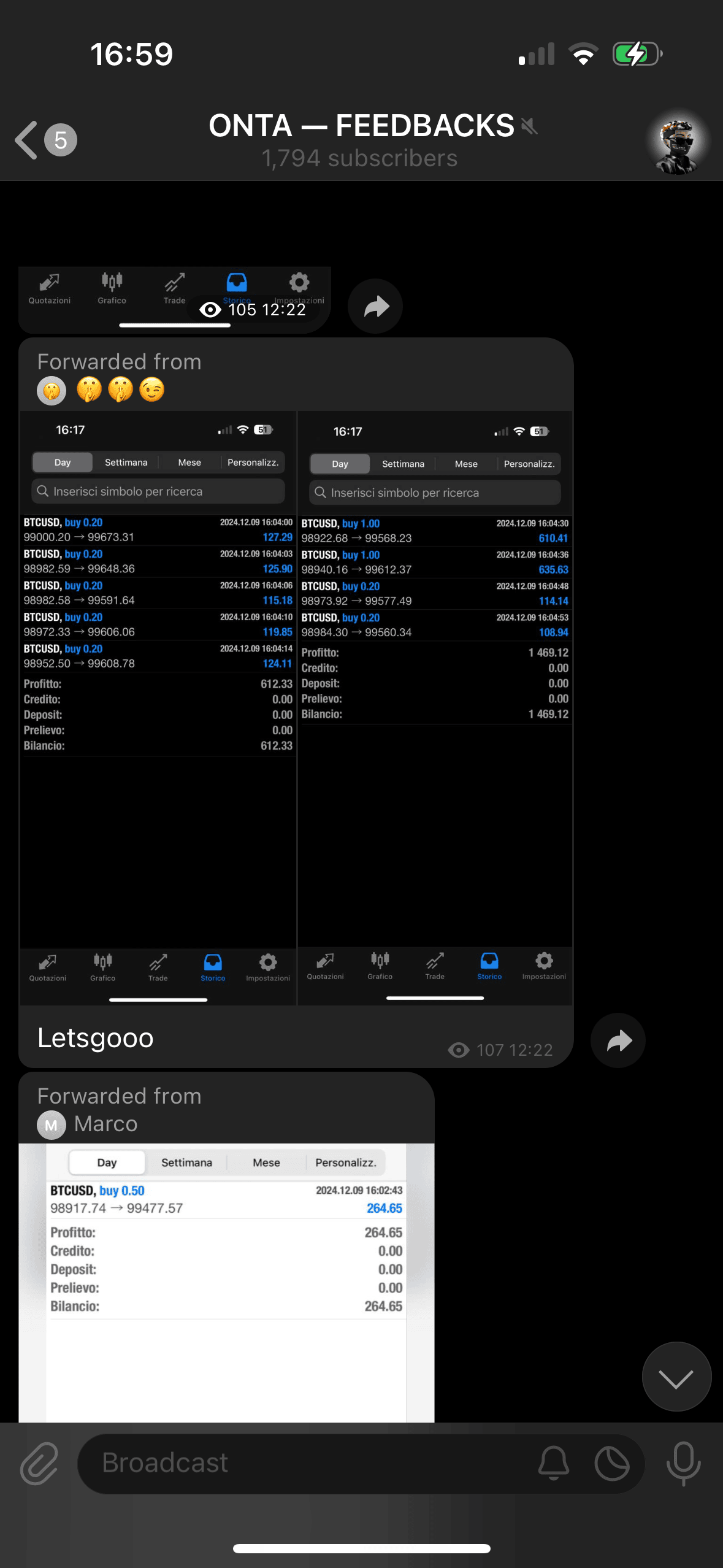This screenshot has height=1568, width=723.
Task: Toggle silent broadcast bell
Action: [x=553, y=1463]
